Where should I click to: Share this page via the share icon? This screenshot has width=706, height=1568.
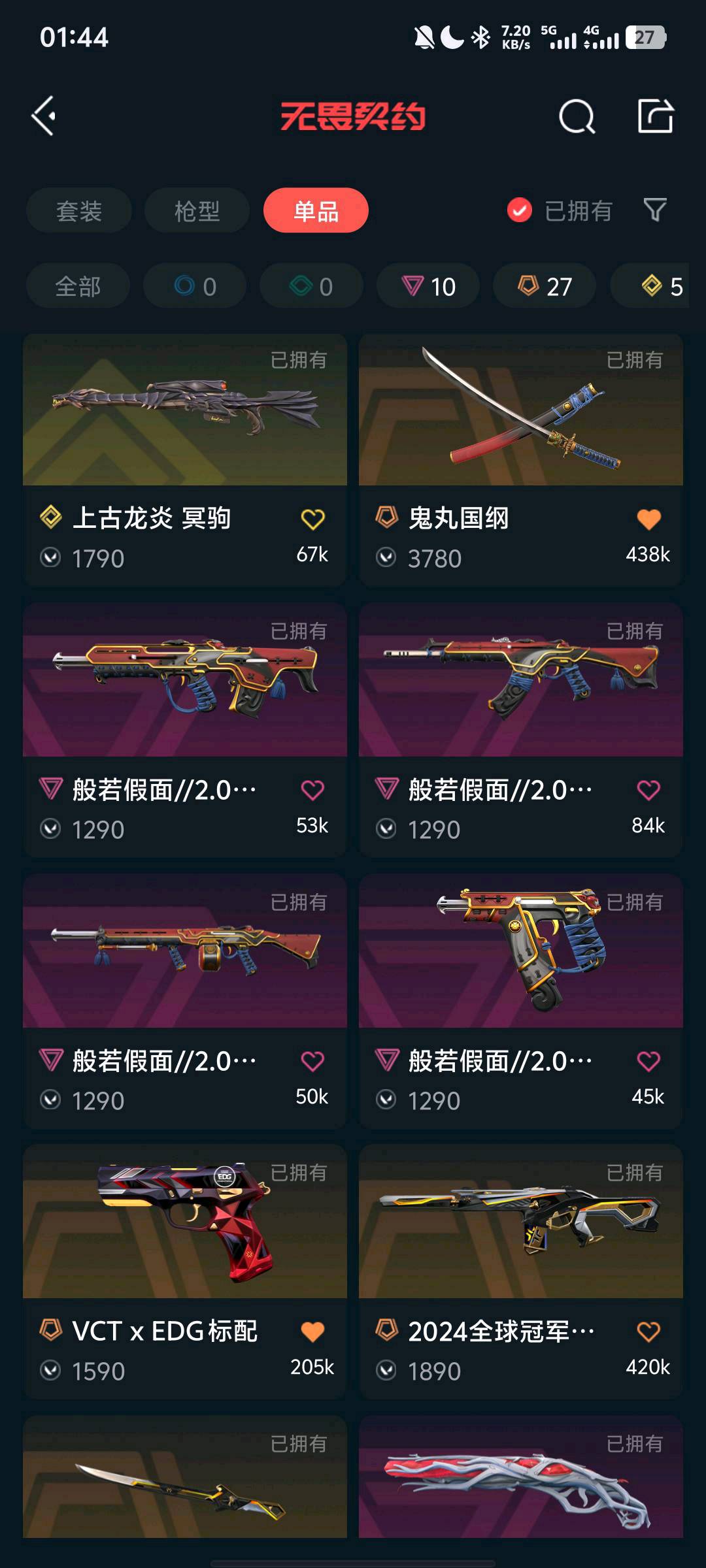(x=655, y=116)
